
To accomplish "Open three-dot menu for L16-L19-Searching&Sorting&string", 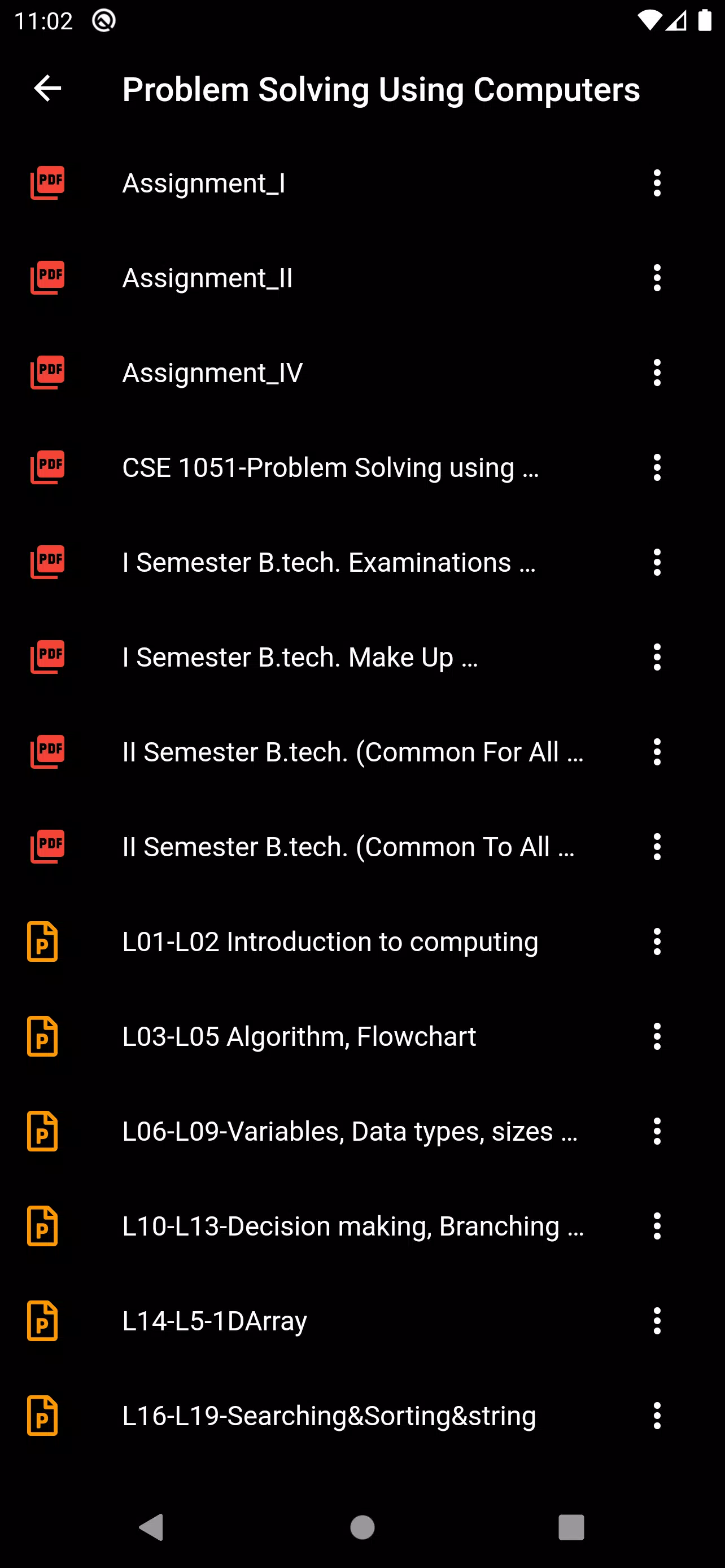I will click(x=657, y=1416).
